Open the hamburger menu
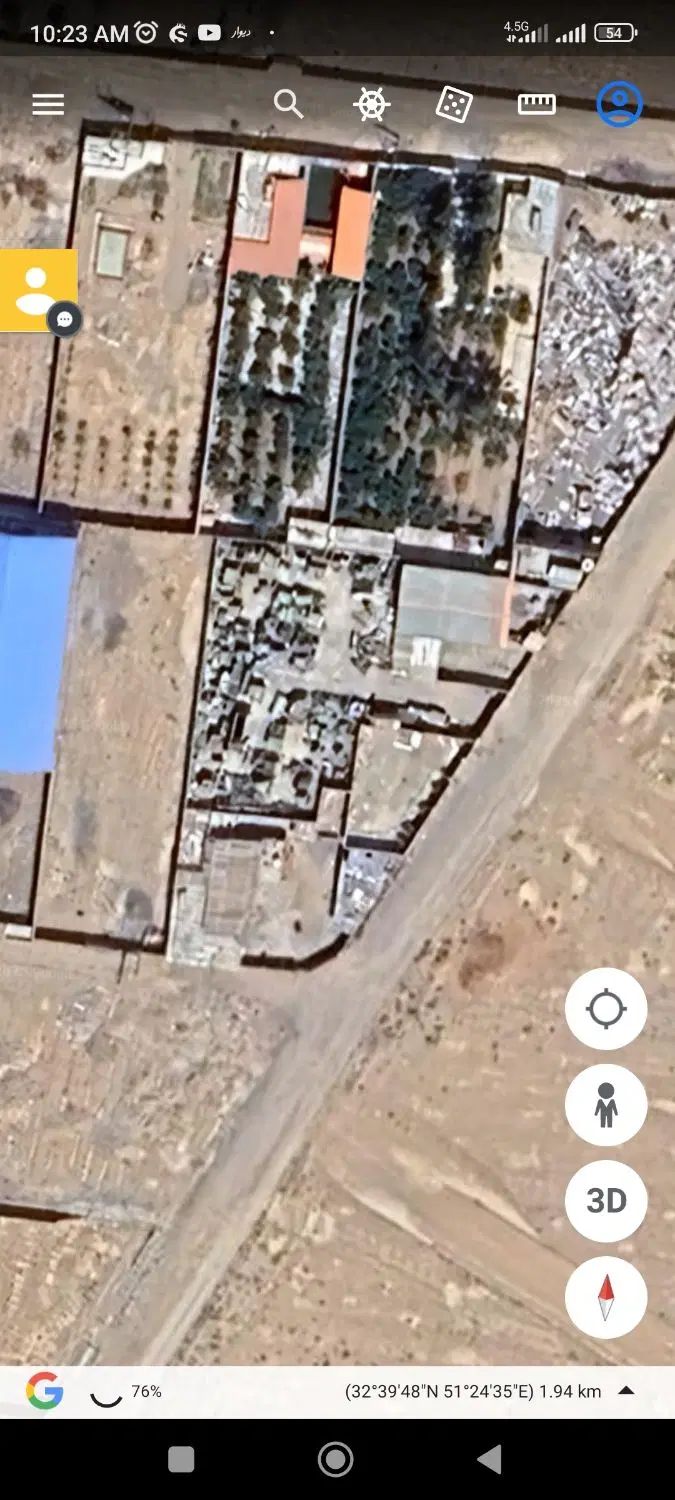675x1500 pixels. pyautogui.click(x=48, y=105)
